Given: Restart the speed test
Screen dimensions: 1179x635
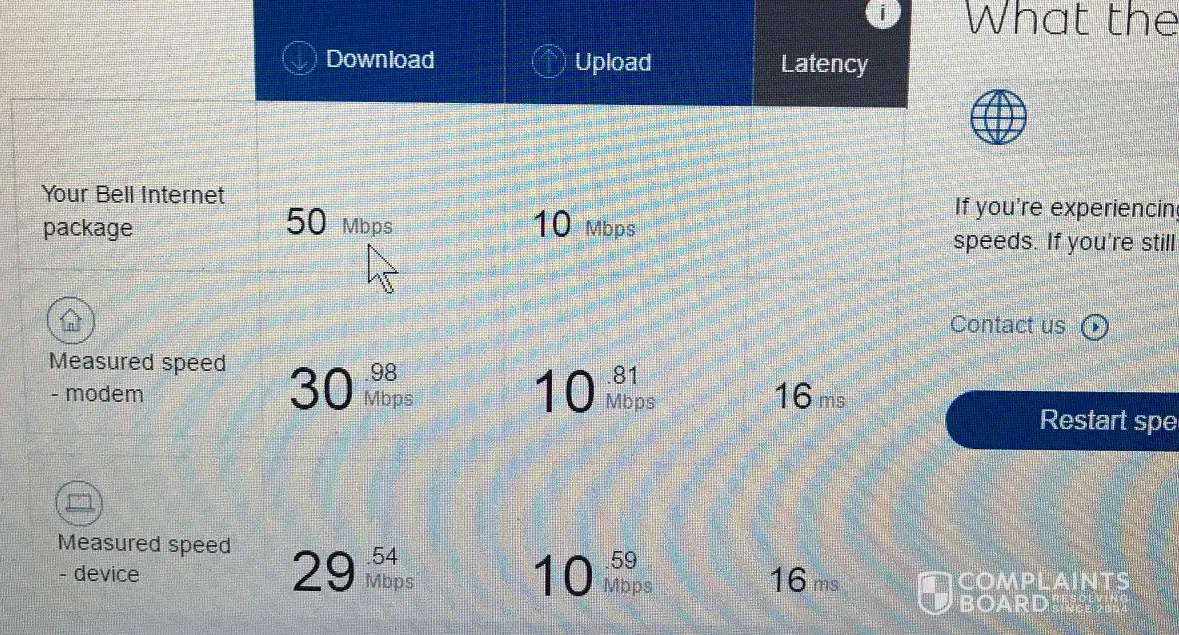Looking at the screenshot, I should (x=1080, y=420).
